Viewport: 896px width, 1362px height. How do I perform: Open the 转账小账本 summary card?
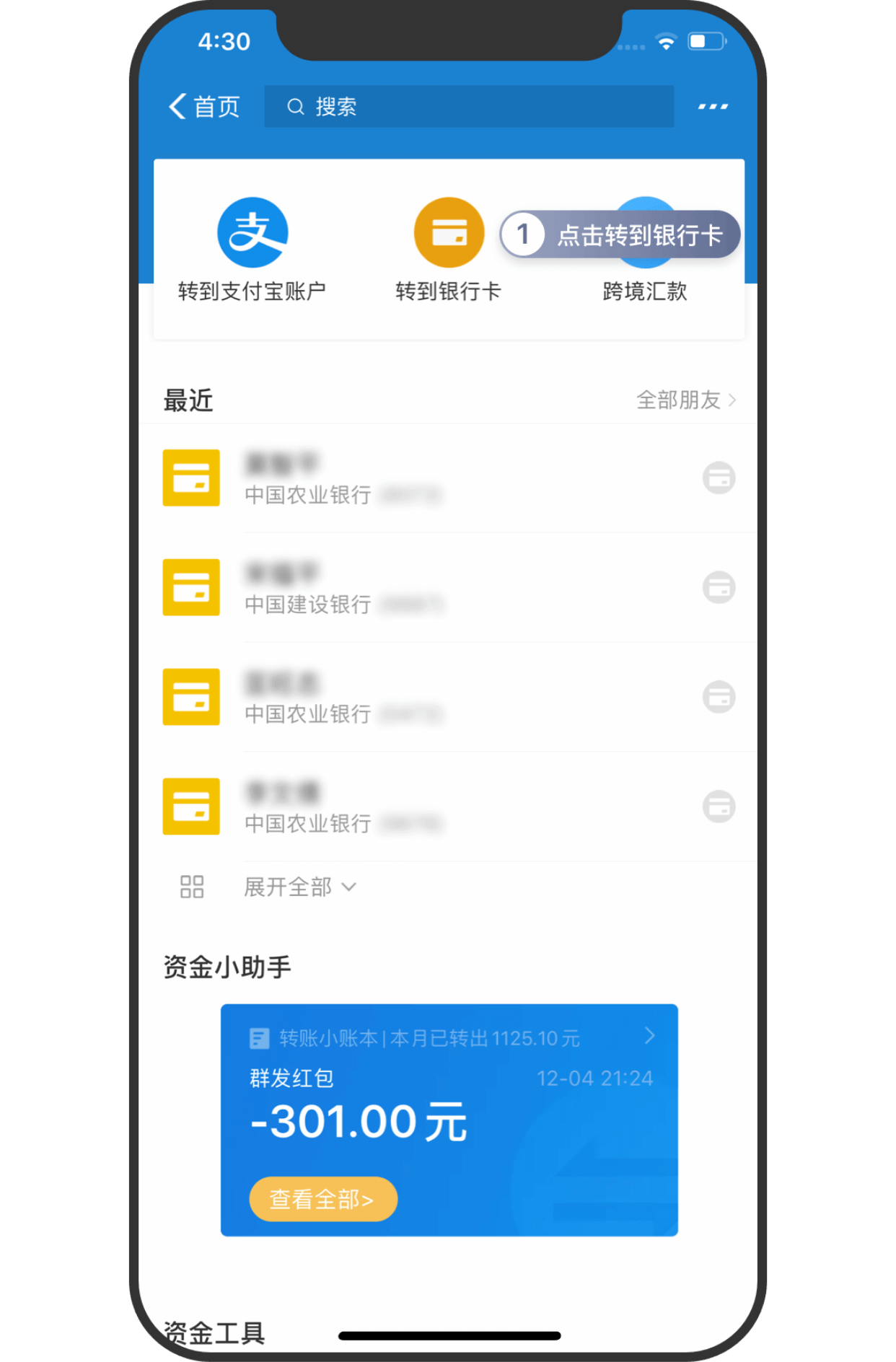click(x=449, y=1038)
